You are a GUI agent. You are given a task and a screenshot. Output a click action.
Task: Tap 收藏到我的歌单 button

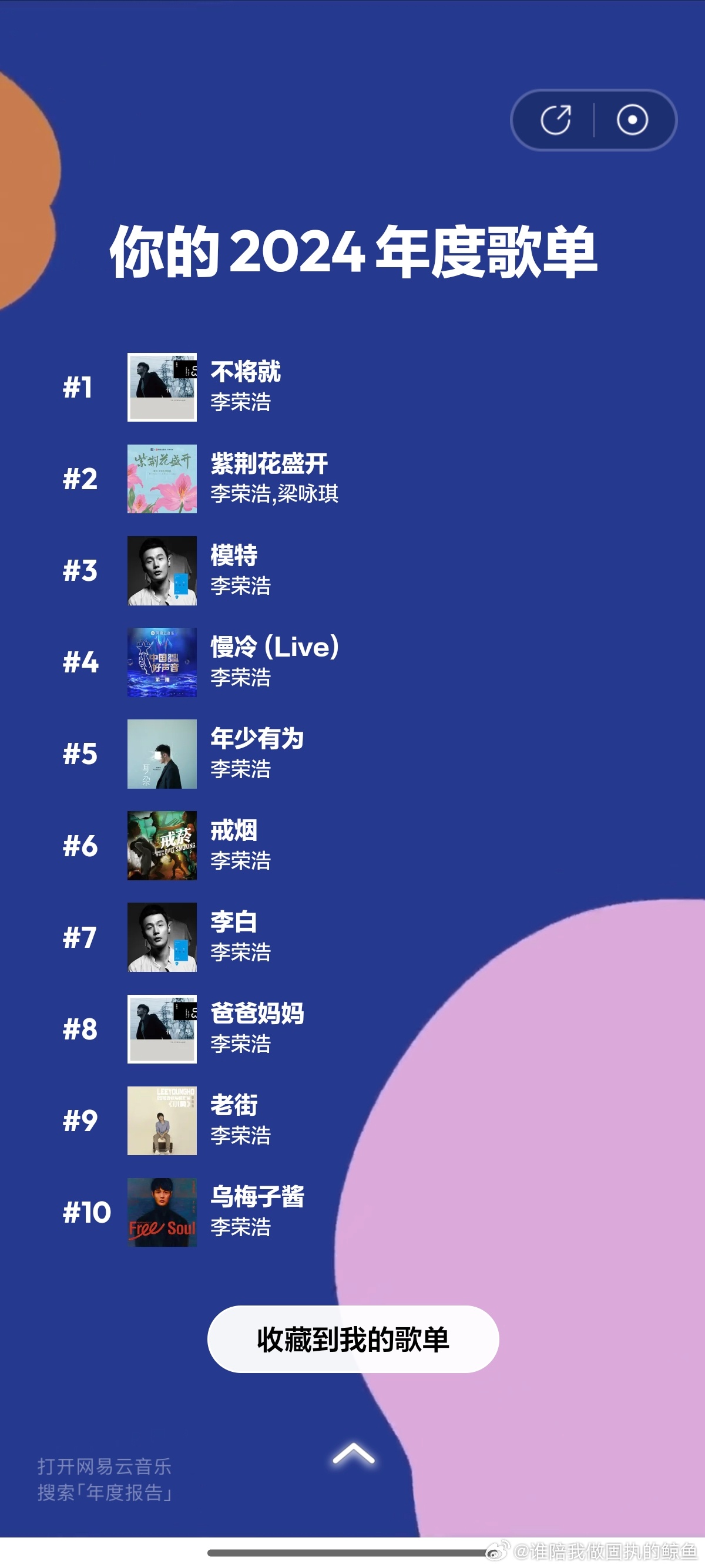coord(352,1338)
